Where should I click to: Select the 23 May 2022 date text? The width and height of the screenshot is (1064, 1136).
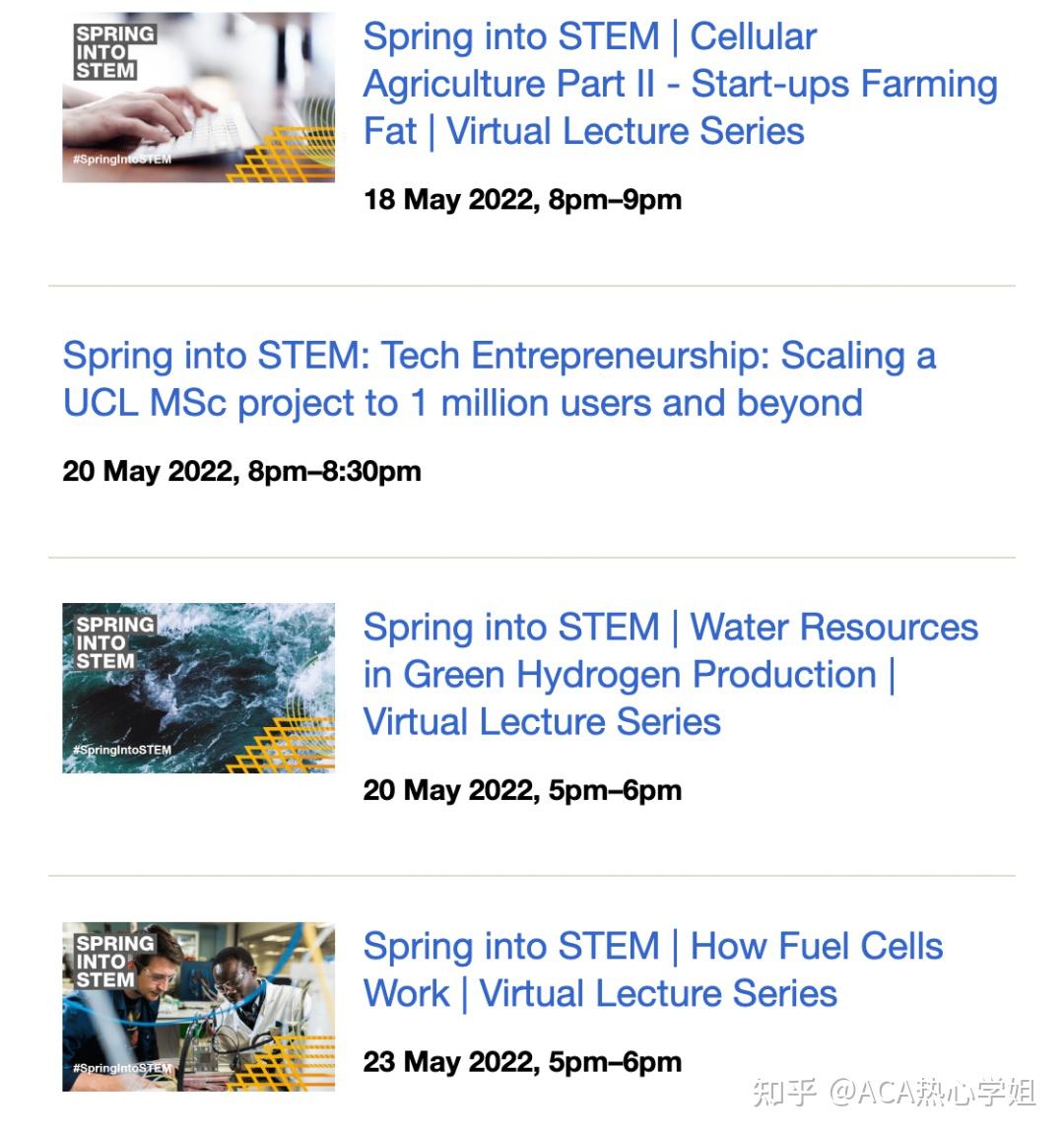coord(522,1061)
